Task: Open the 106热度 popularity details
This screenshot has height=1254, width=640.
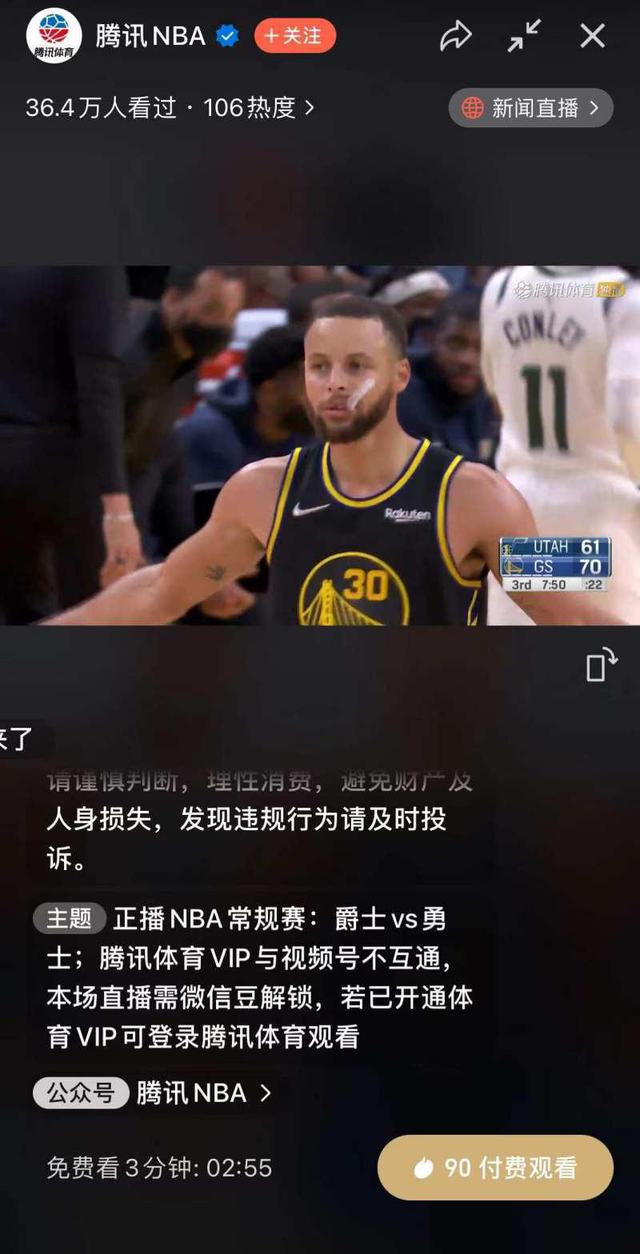Action: coord(259,108)
